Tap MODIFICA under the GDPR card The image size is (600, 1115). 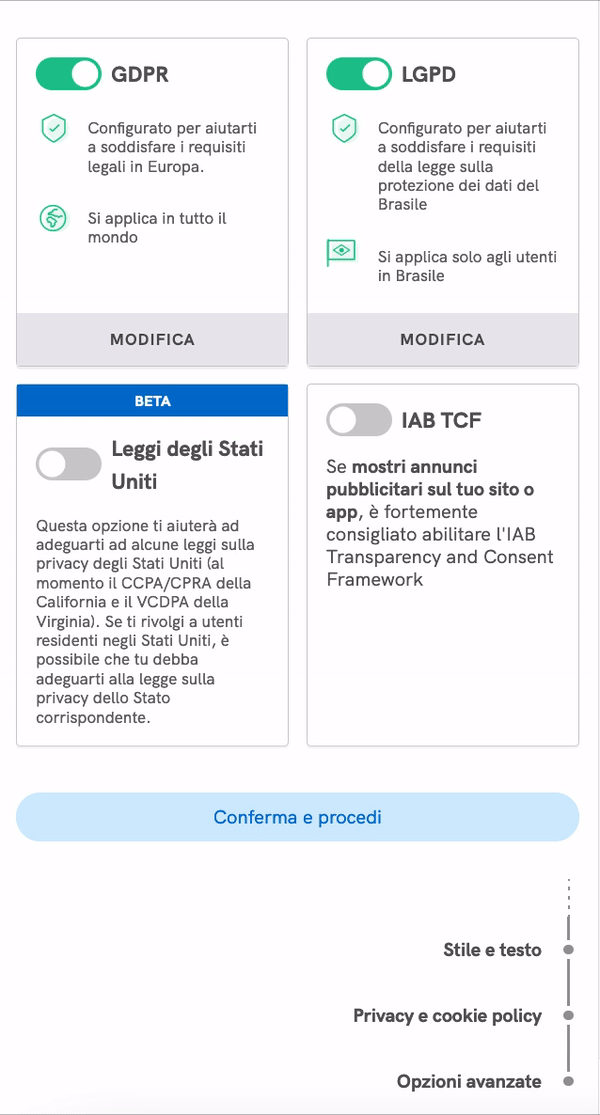(x=152, y=340)
